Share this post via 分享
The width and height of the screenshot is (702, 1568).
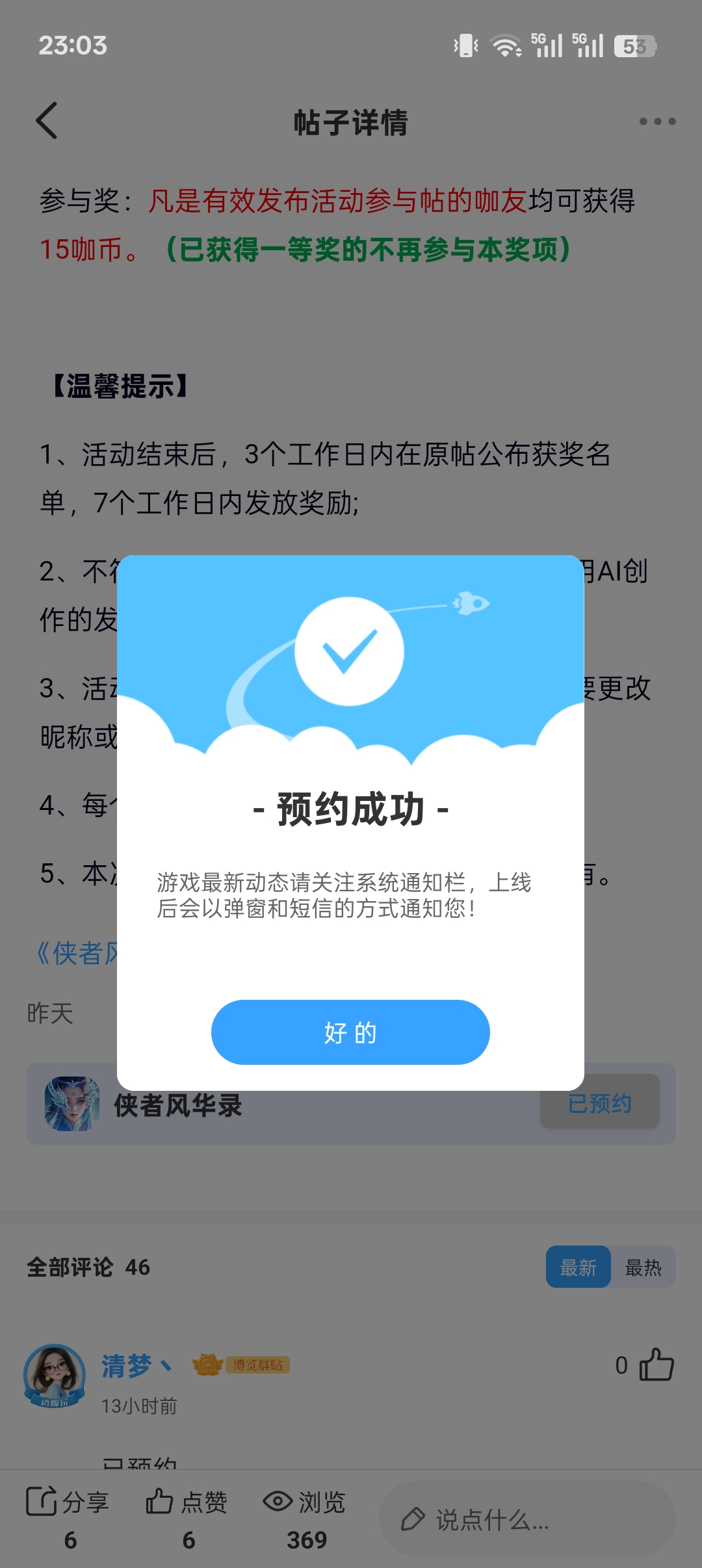point(67,1503)
